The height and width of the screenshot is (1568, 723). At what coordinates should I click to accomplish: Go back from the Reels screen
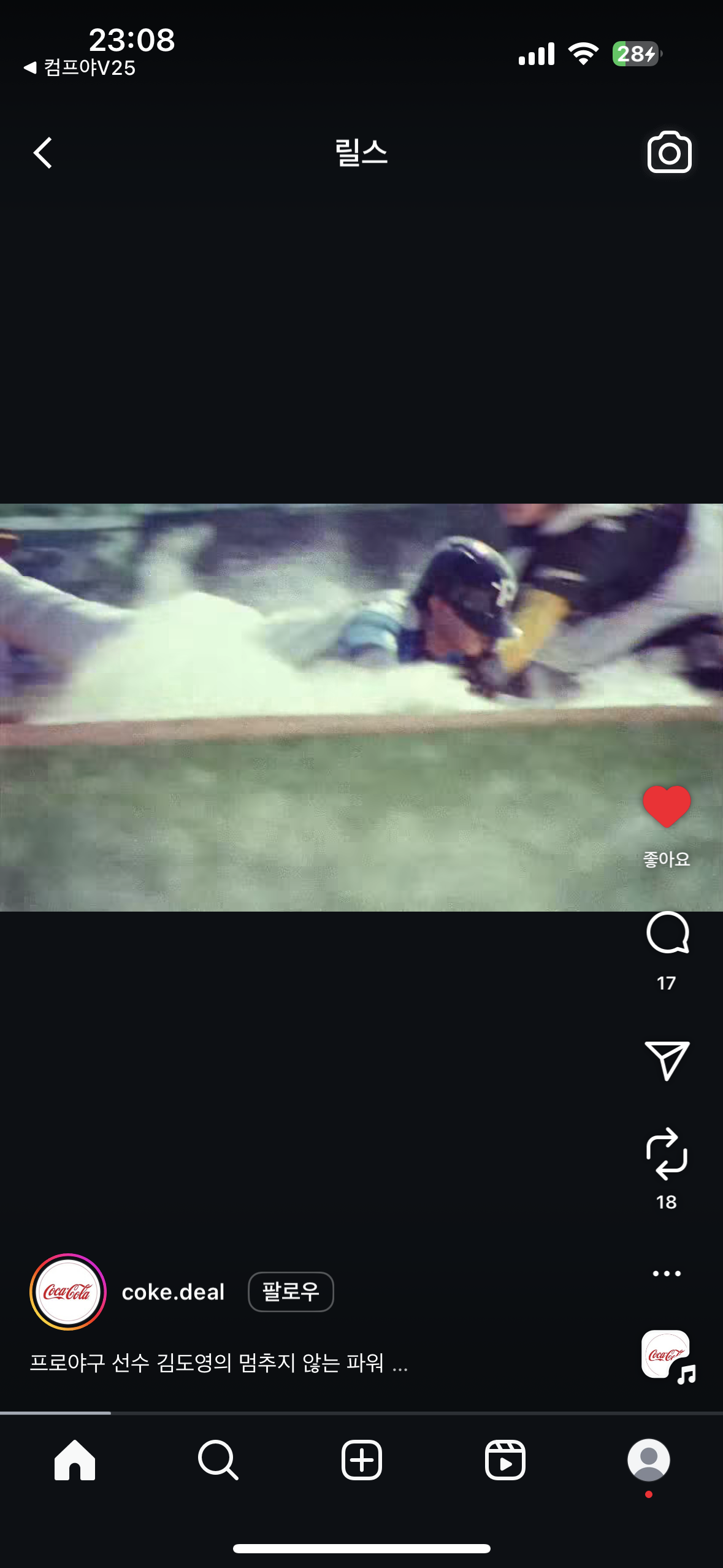[x=43, y=153]
